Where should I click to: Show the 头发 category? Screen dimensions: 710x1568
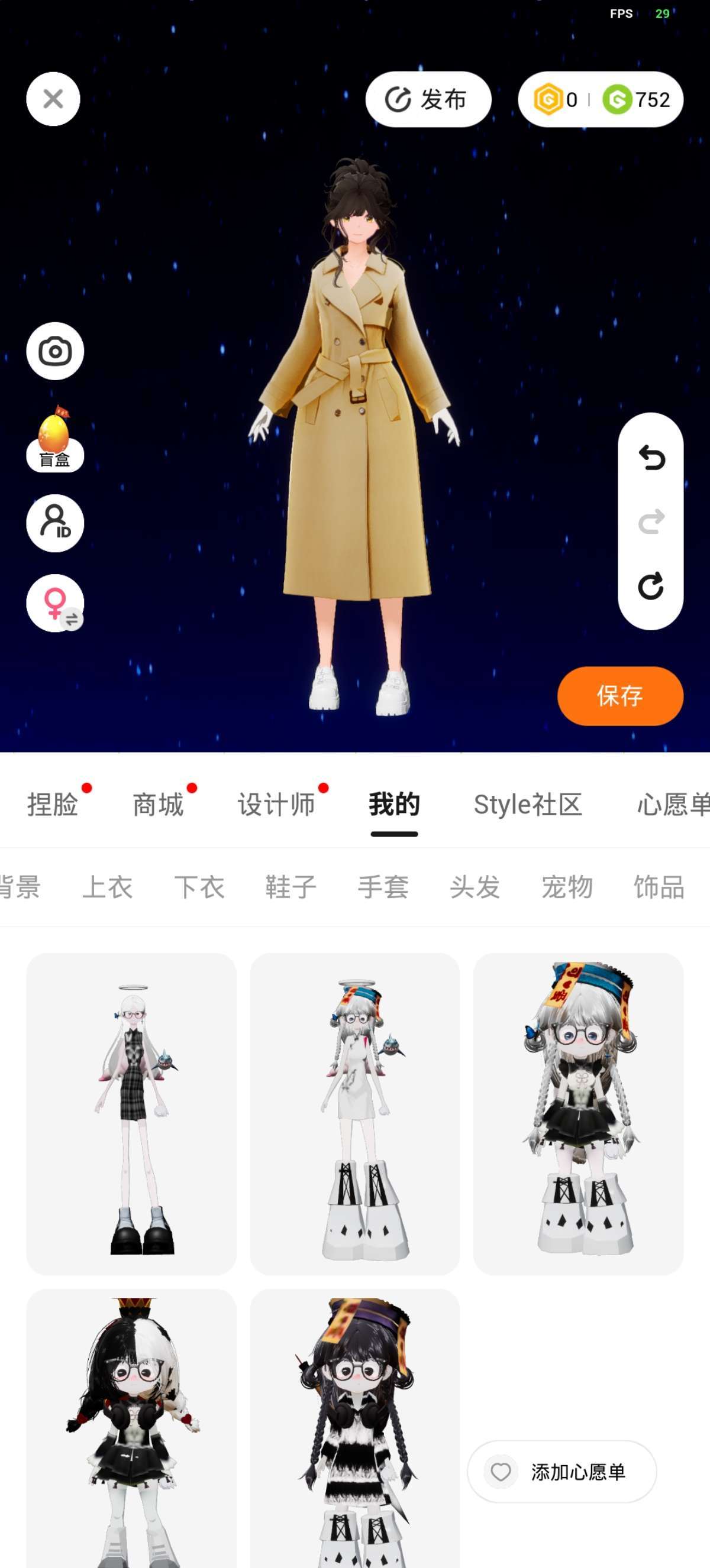[475, 887]
